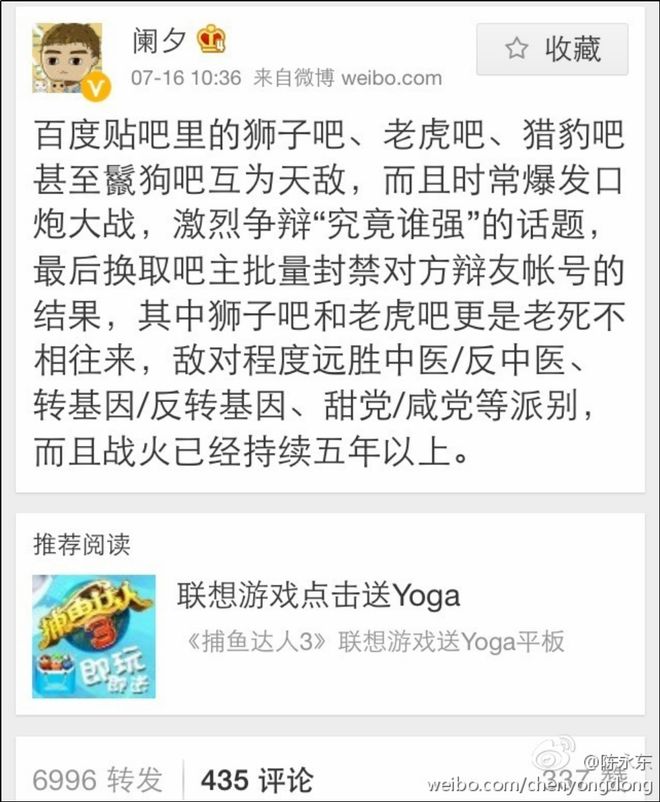Open the 捕鱼达人3 game thumbnail

tap(94, 636)
